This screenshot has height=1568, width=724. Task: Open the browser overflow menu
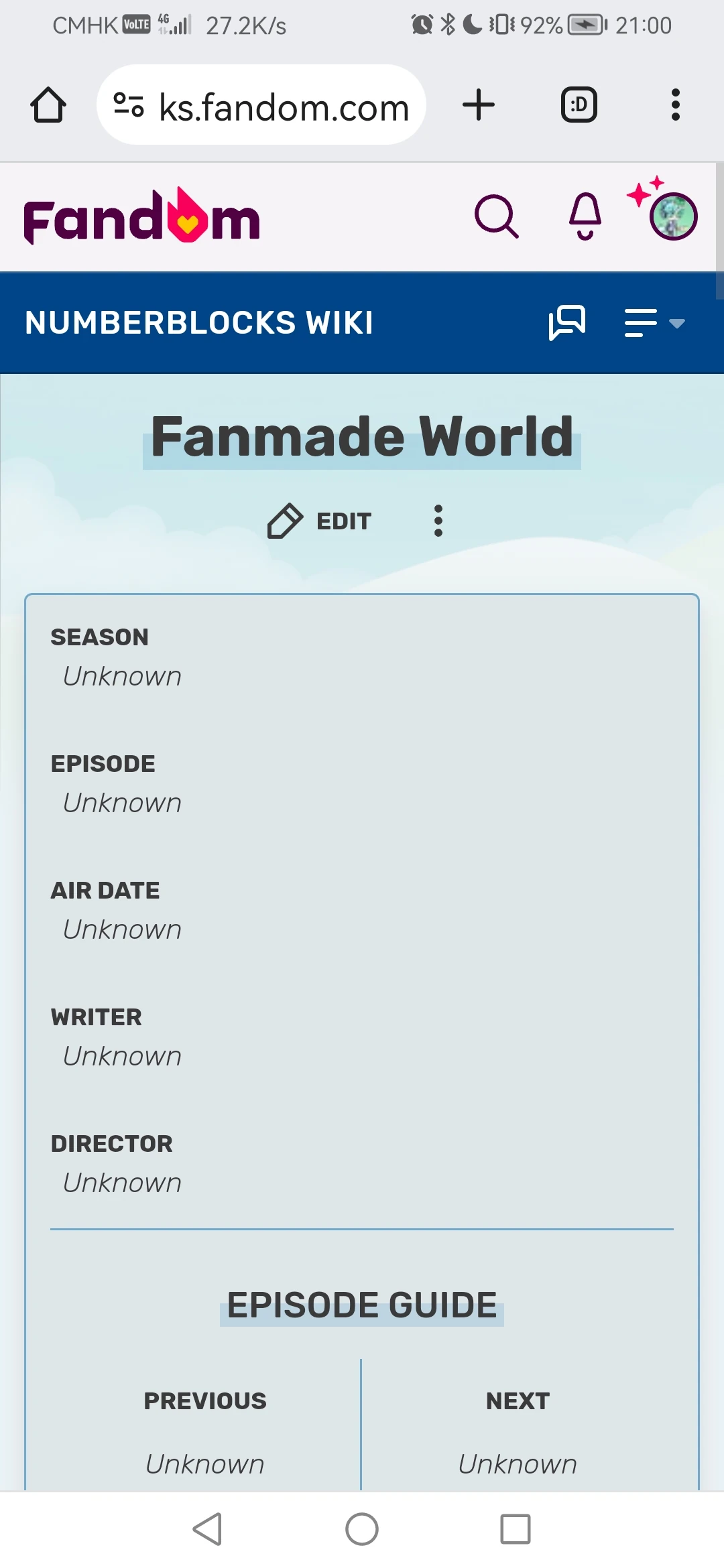[675, 105]
